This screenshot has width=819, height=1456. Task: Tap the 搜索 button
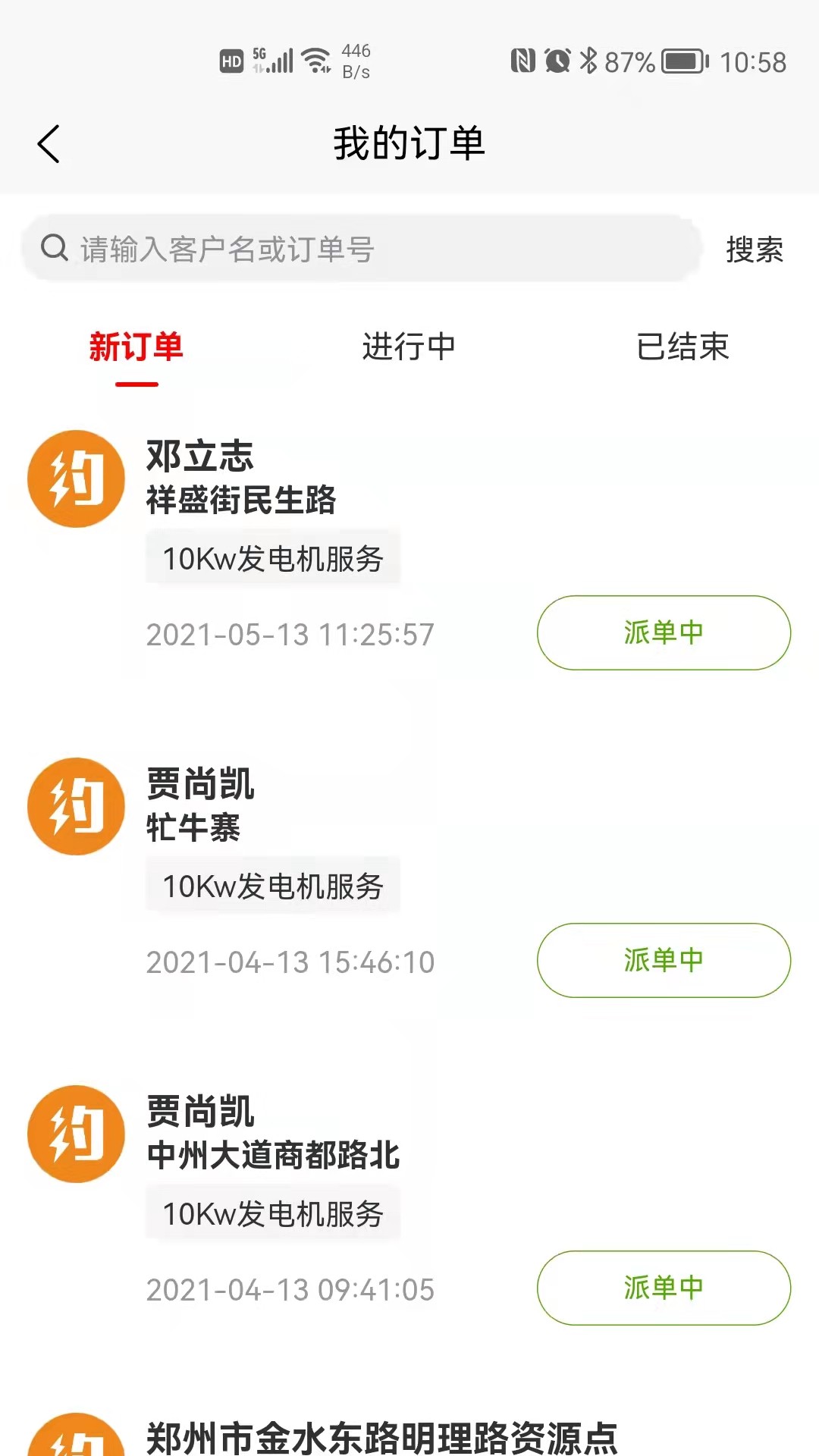(x=755, y=249)
